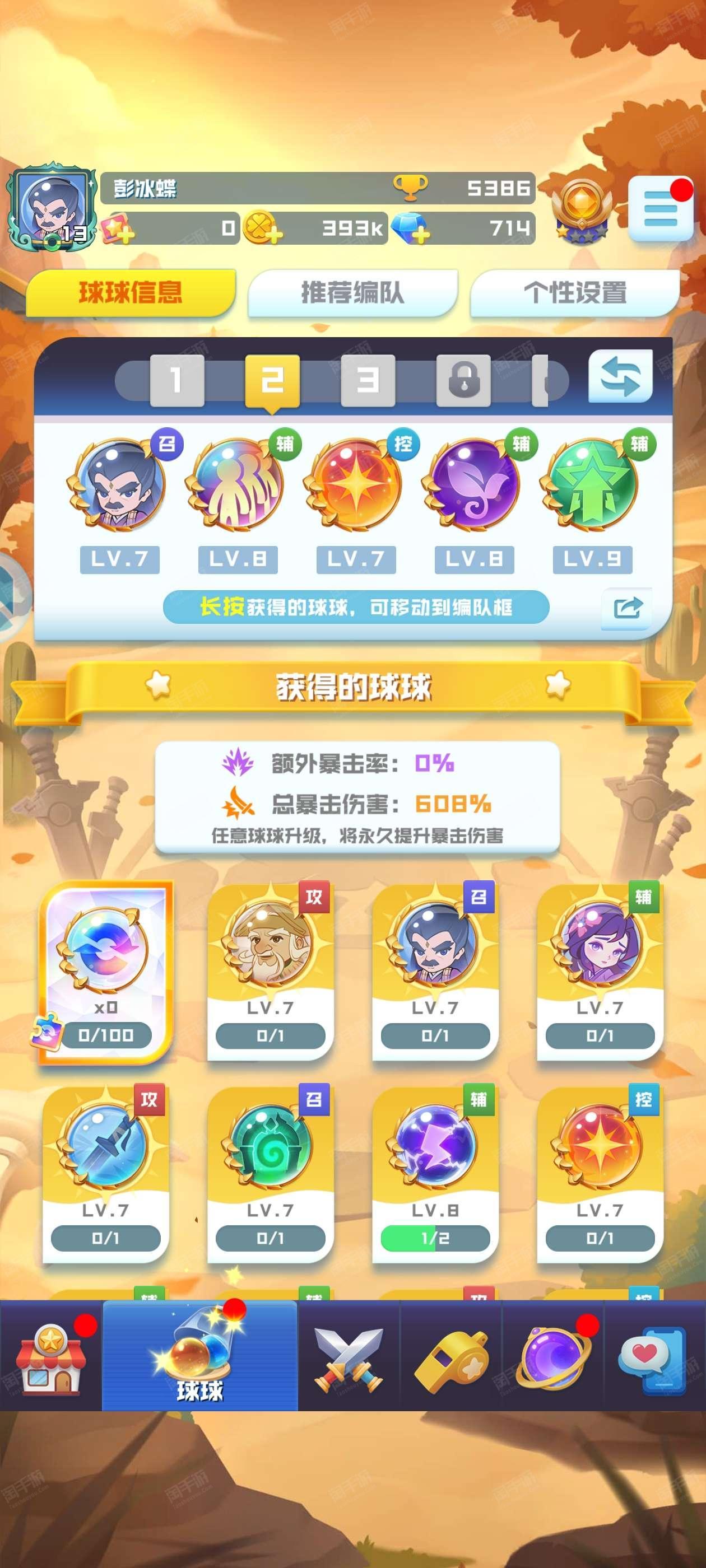Open the hamburger menu button
Viewport: 706px width, 1568px height.
[x=660, y=208]
